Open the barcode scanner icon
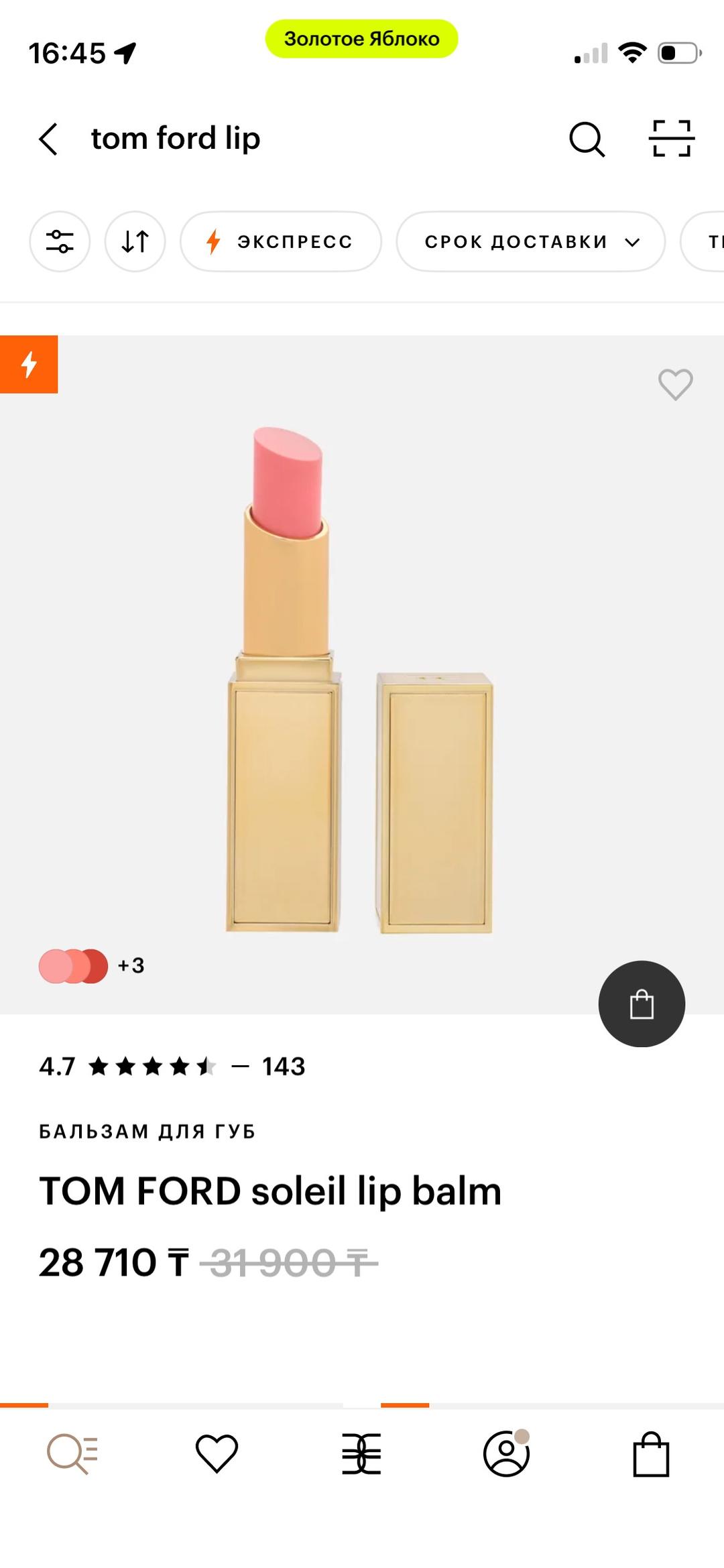The width and height of the screenshot is (724, 1568). (672, 139)
